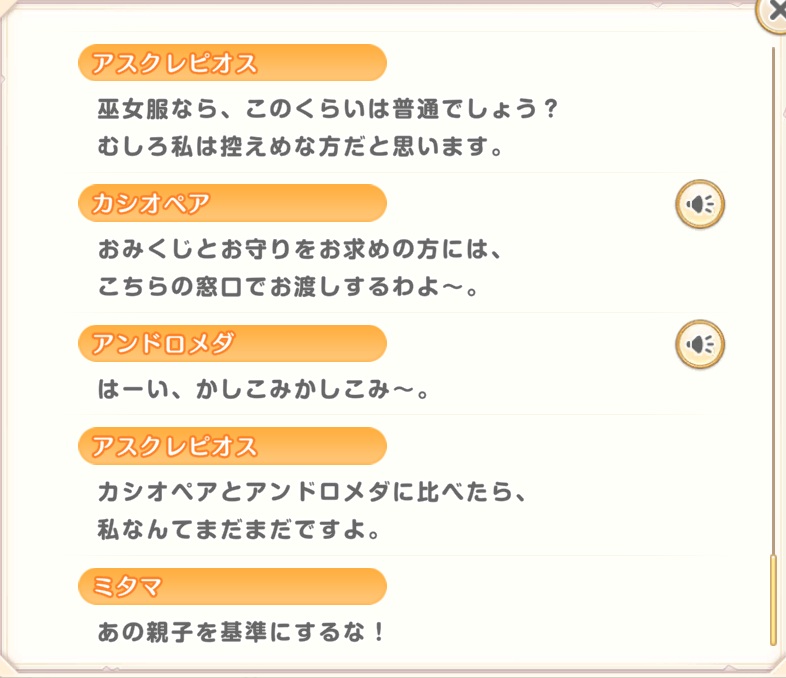Play voice for アンドロメダ's line
Viewport: 786px width, 678px height.
[700, 345]
